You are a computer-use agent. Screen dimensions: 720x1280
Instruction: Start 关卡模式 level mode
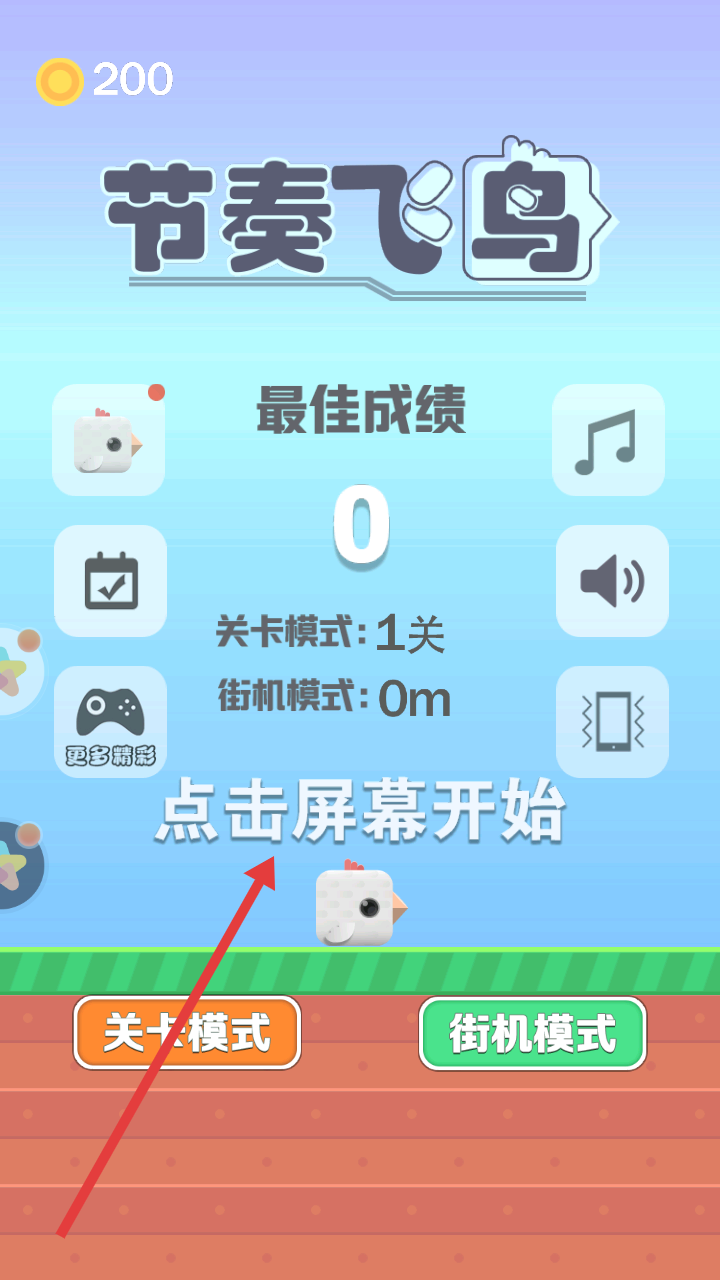tap(187, 1032)
